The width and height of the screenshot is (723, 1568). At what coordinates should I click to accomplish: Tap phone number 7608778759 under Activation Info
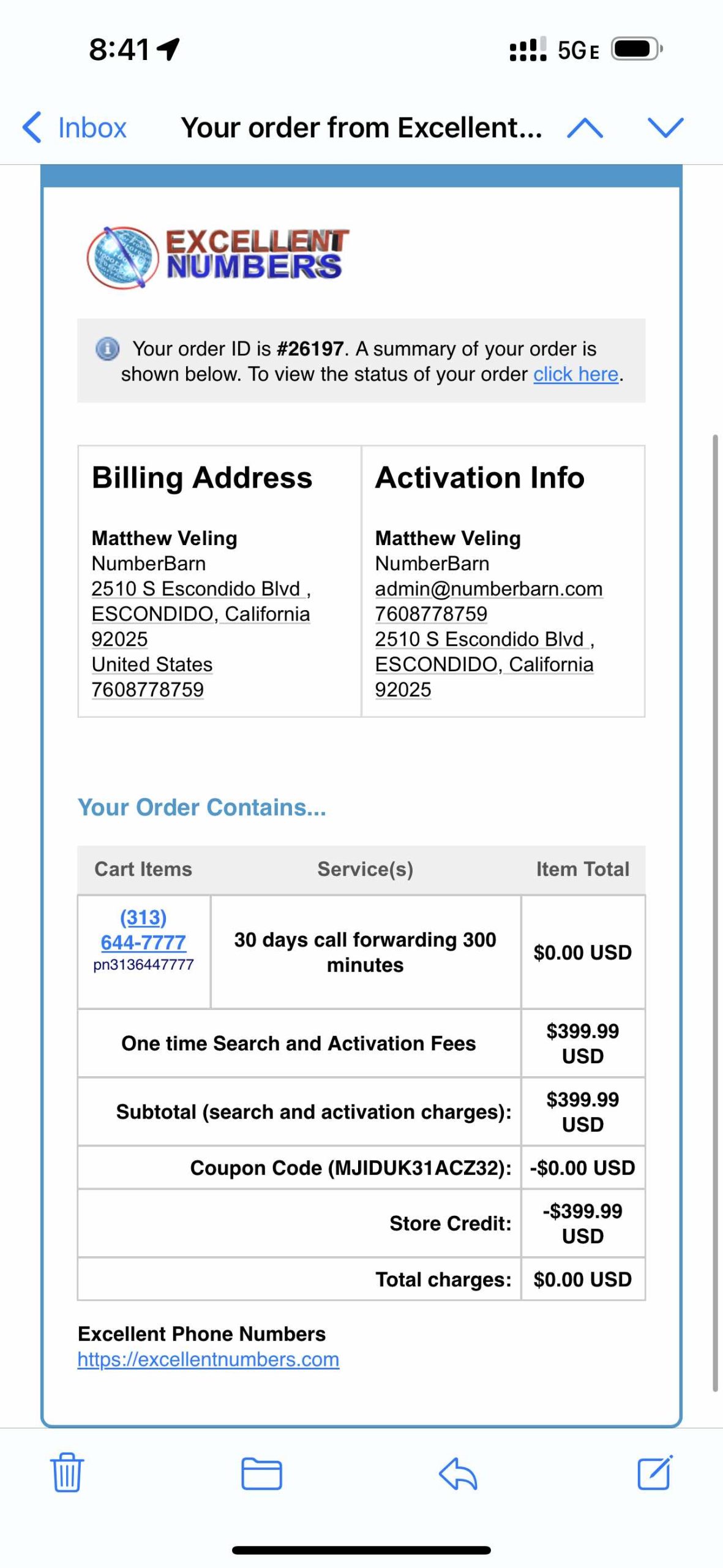431,614
